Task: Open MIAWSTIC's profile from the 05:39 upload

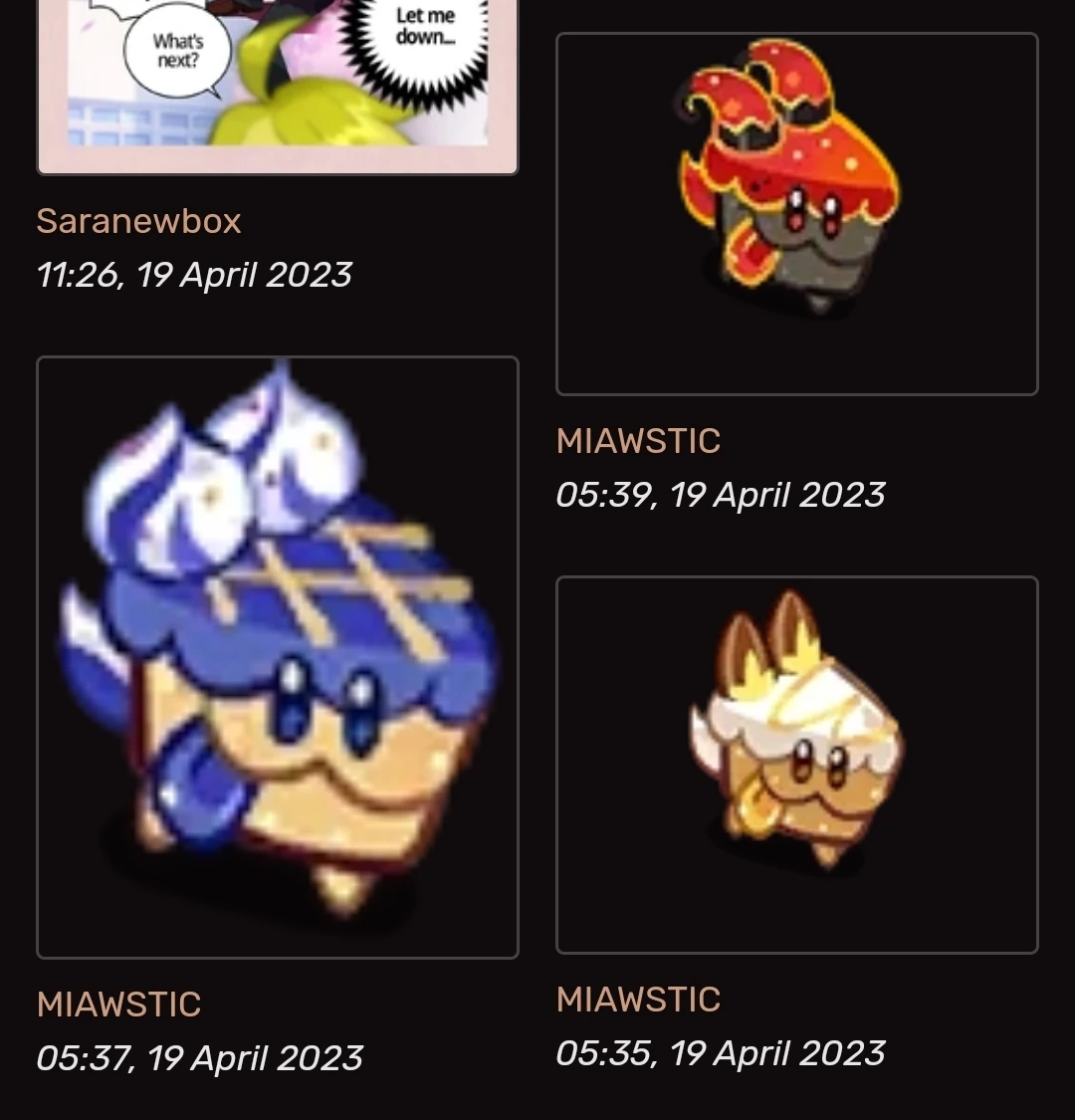Action: click(638, 441)
